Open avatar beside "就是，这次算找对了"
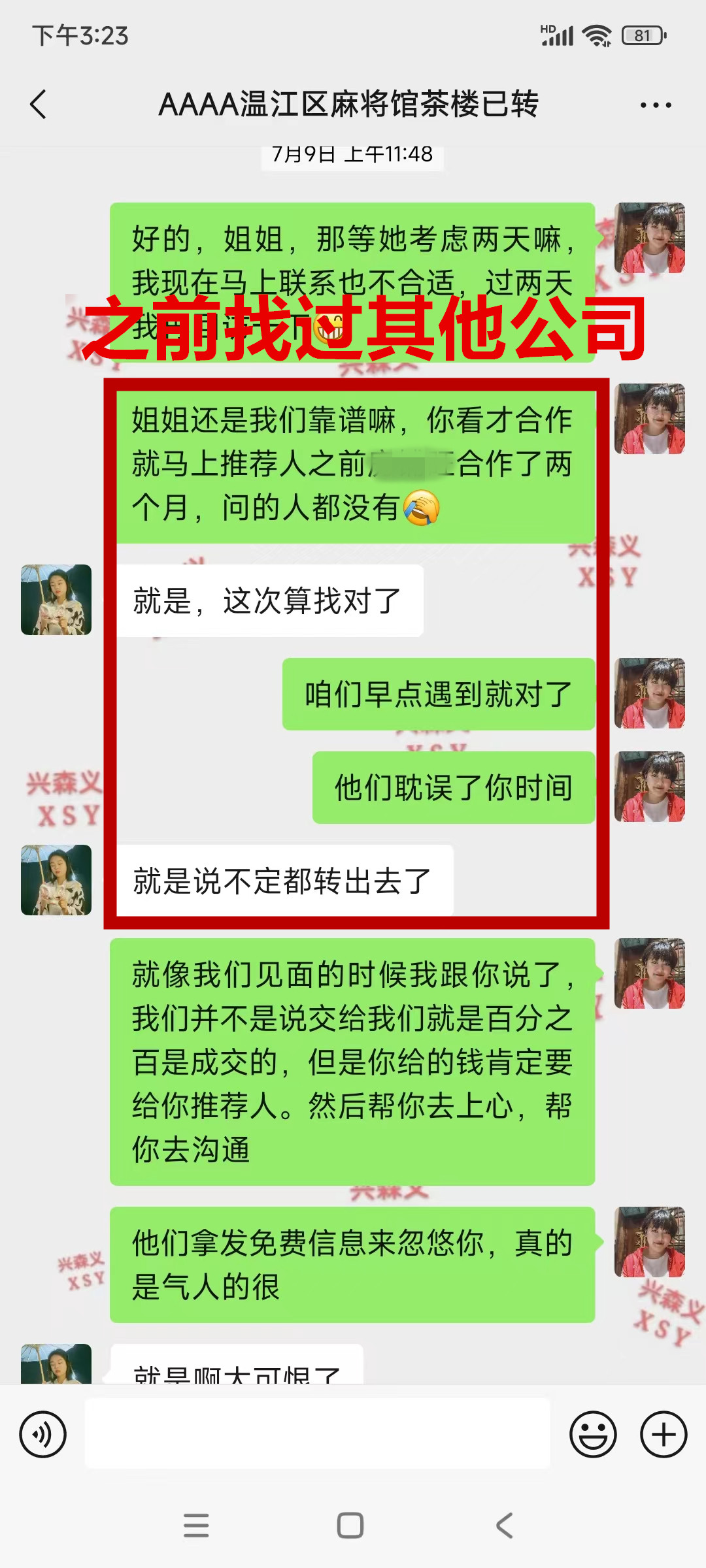 (x=56, y=600)
